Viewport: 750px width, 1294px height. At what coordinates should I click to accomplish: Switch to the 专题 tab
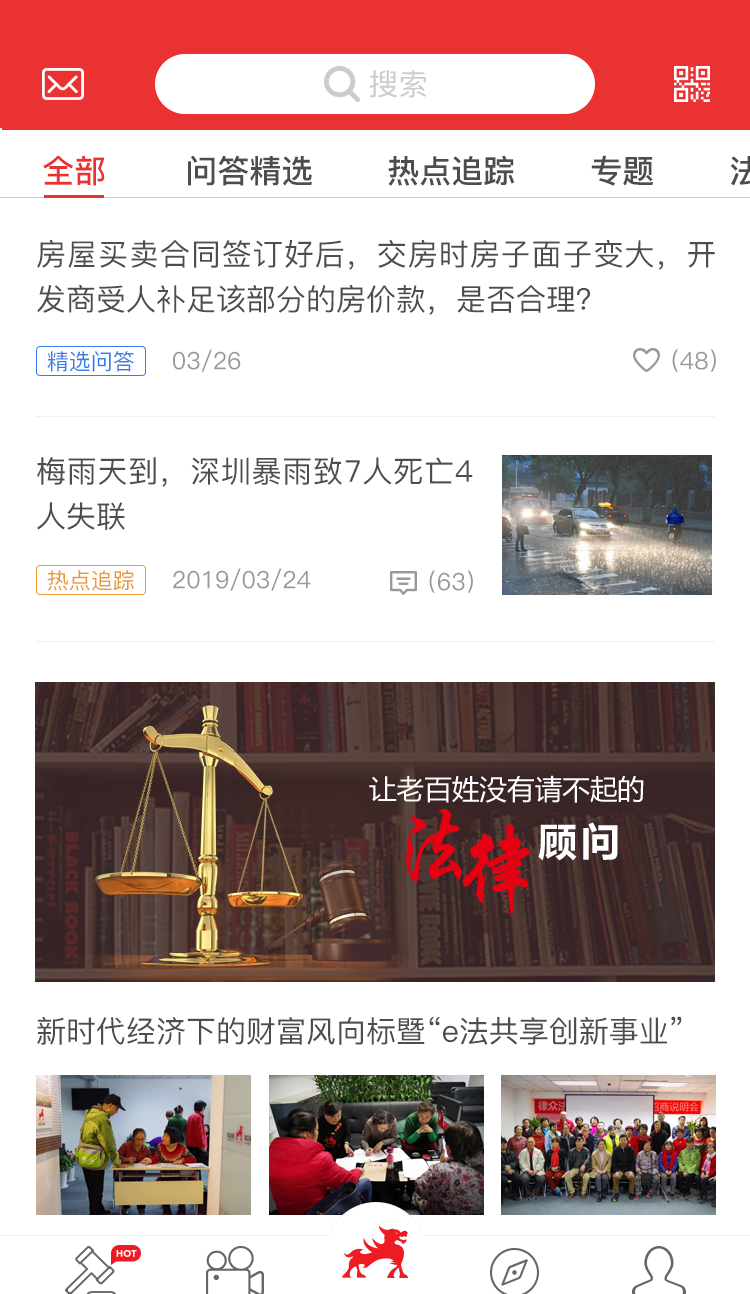click(x=622, y=171)
